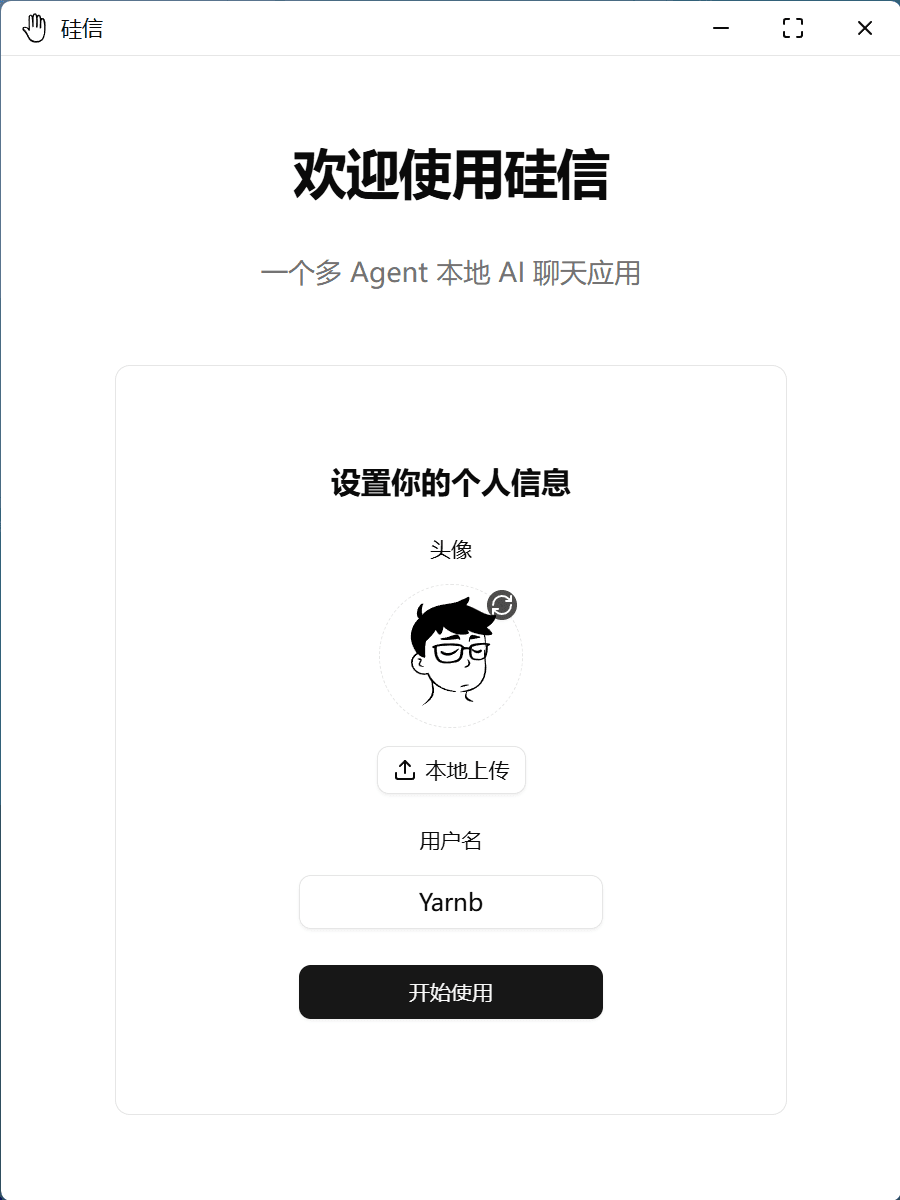900x1200 pixels.
Task: Tap the 开始使用 button
Action: [x=451, y=992]
